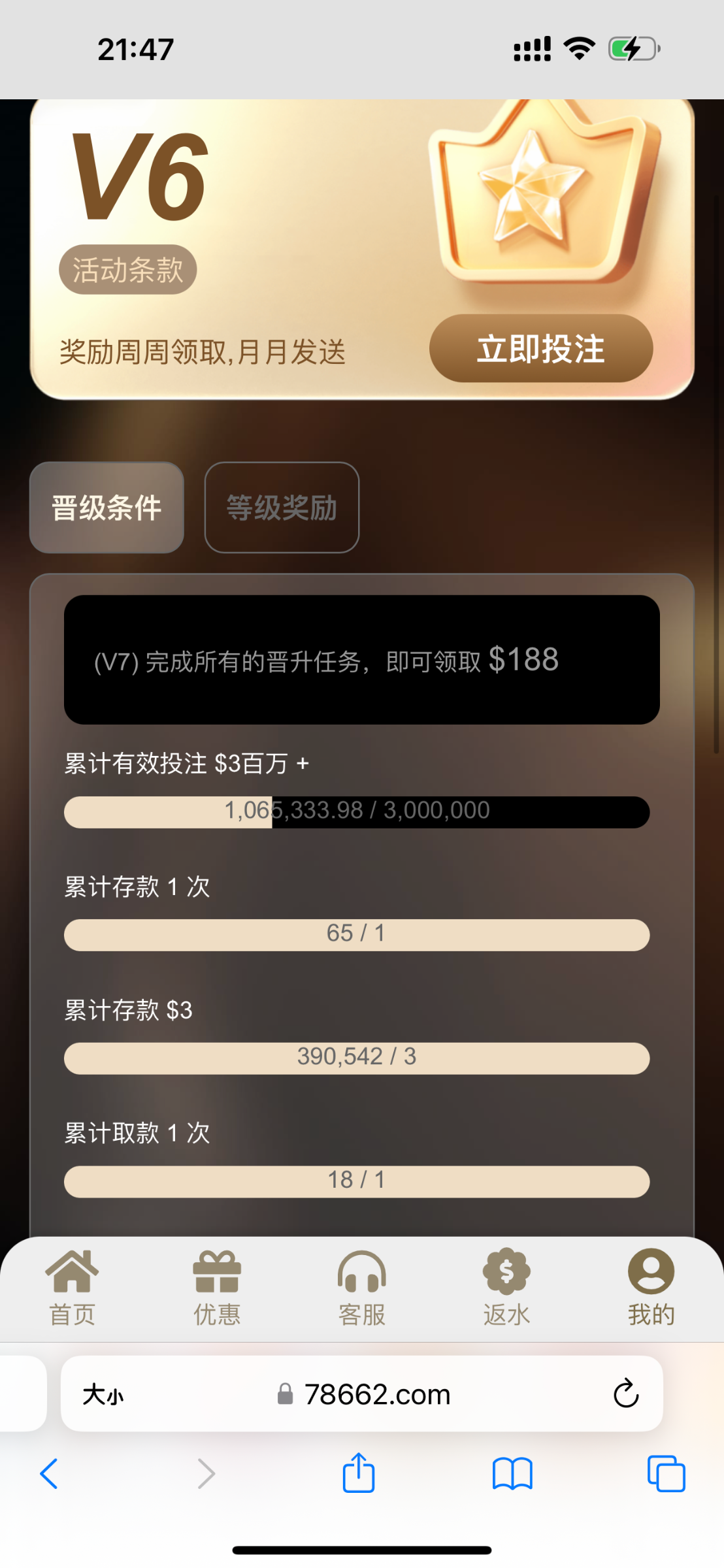Open the 活动条款 activity terms link
The width and height of the screenshot is (724, 1568).
click(x=128, y=269)
